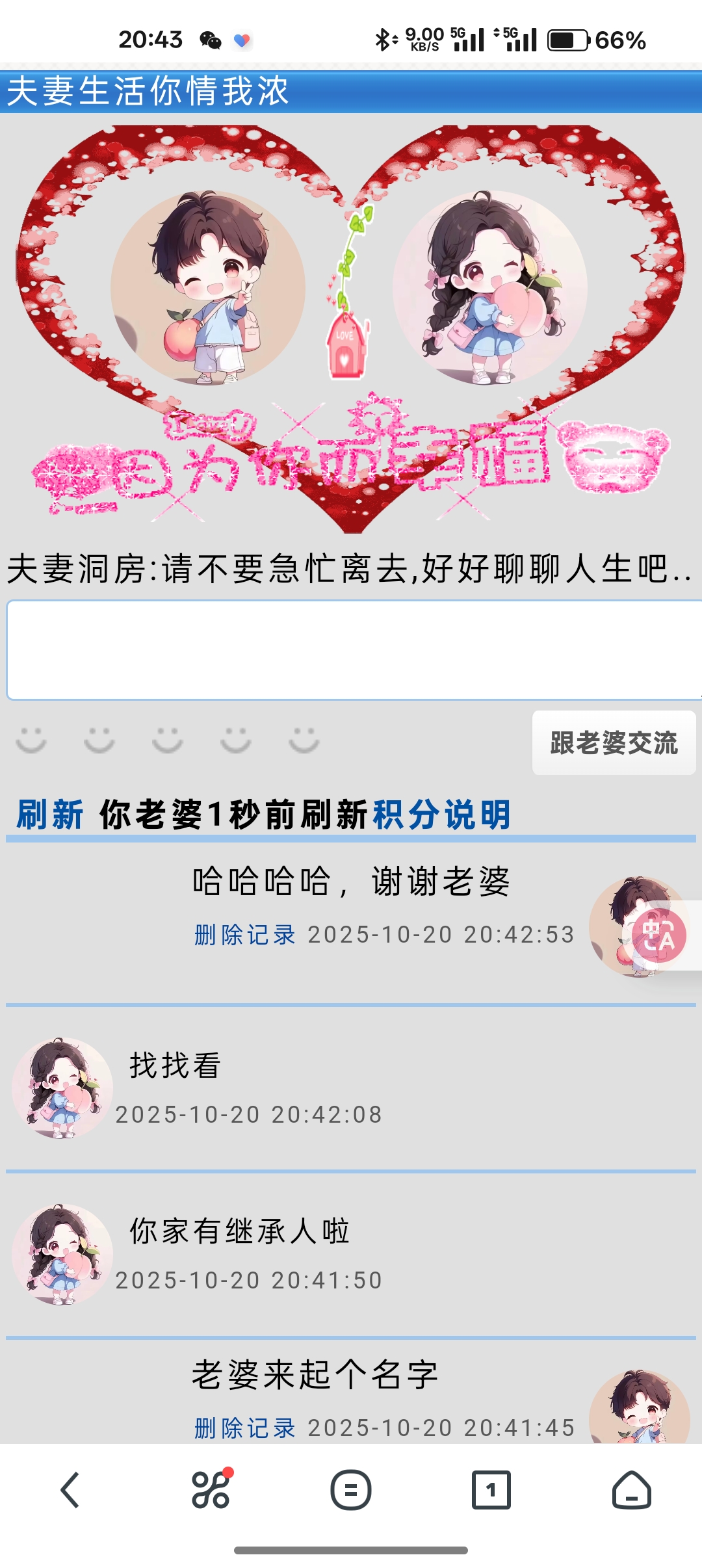Insert the first smiley emoticon

(x=31, y=740)
